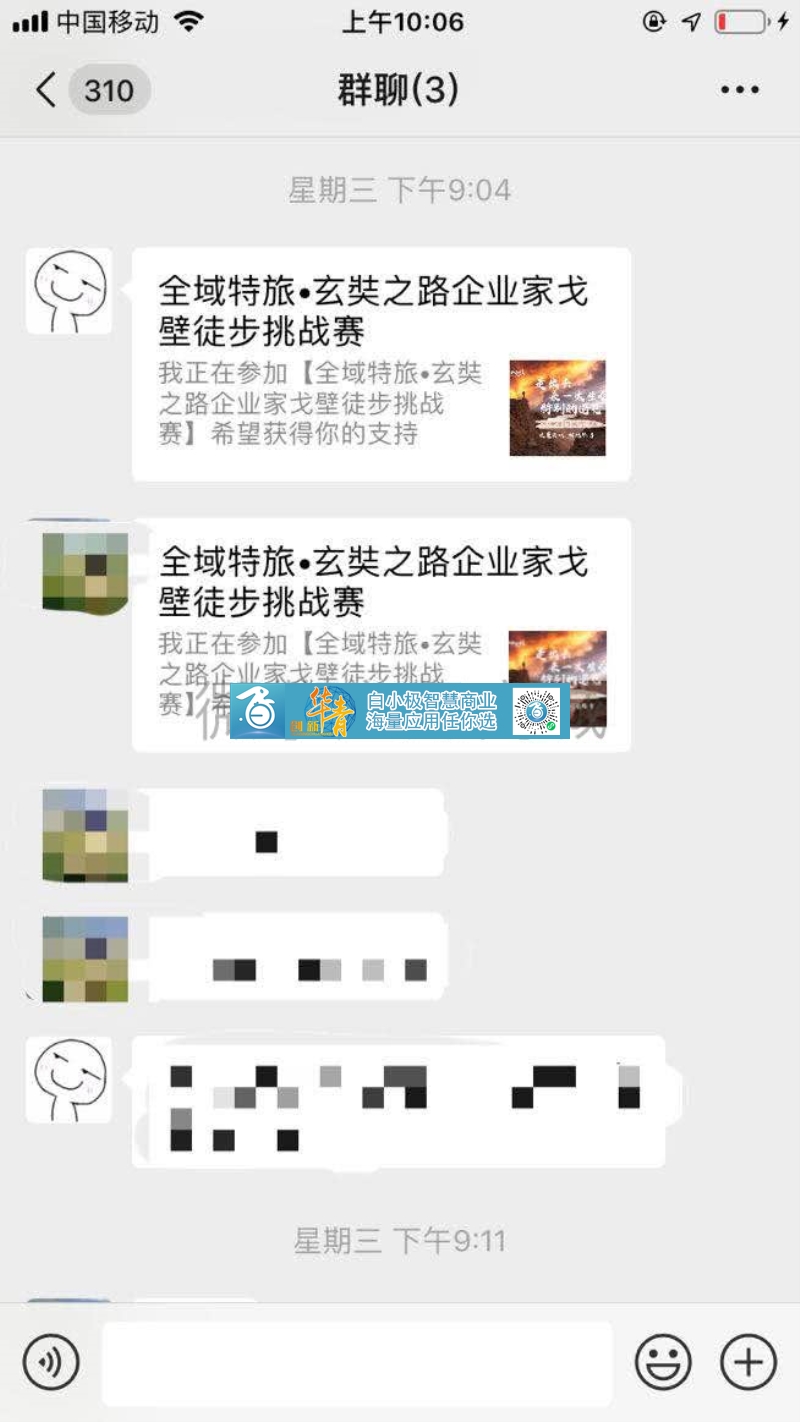This screenshot has width=800, height=1422.
Task: Open the plus attachments menu
Action: tap(748, 1362)
